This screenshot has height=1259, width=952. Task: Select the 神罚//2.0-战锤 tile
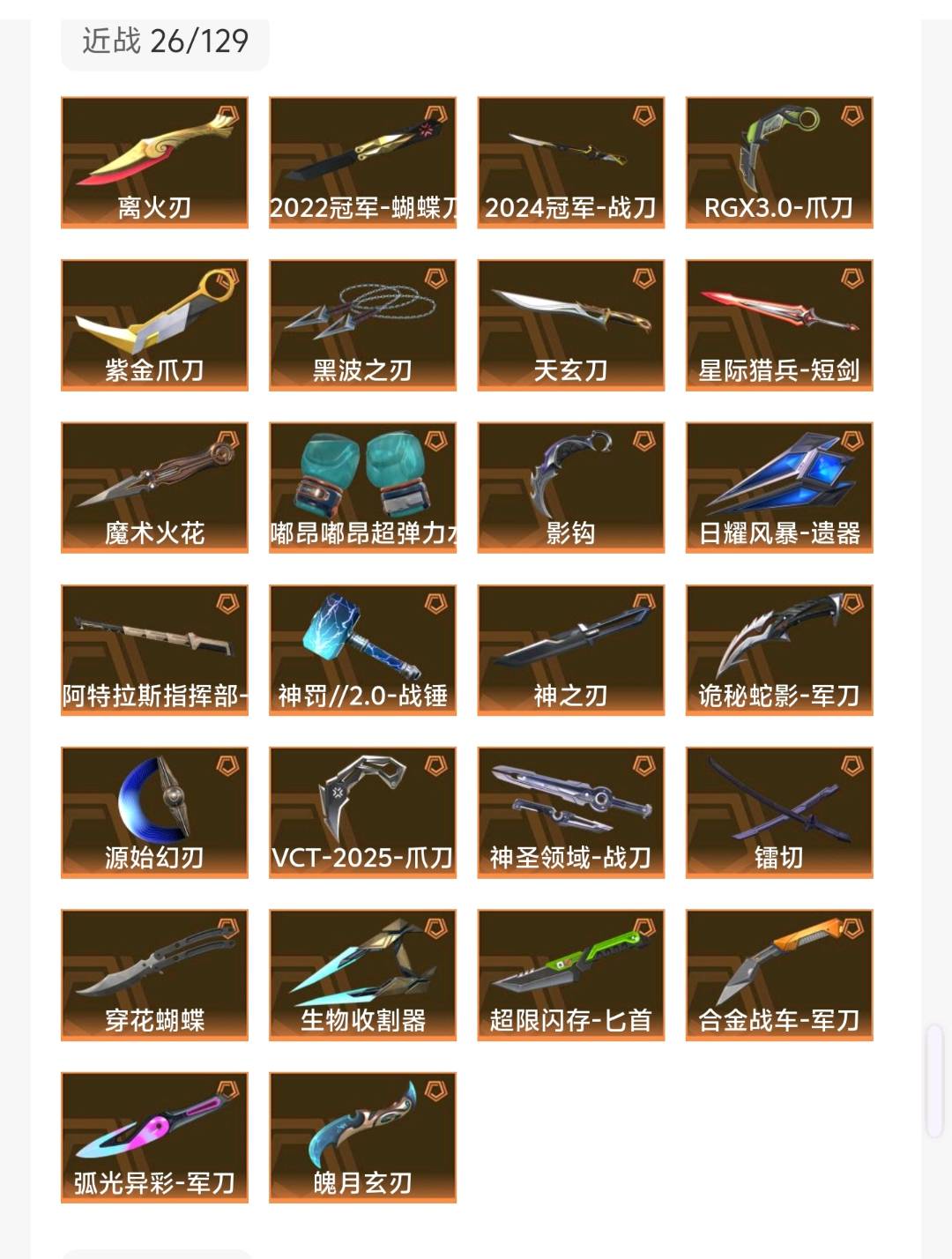362,650
